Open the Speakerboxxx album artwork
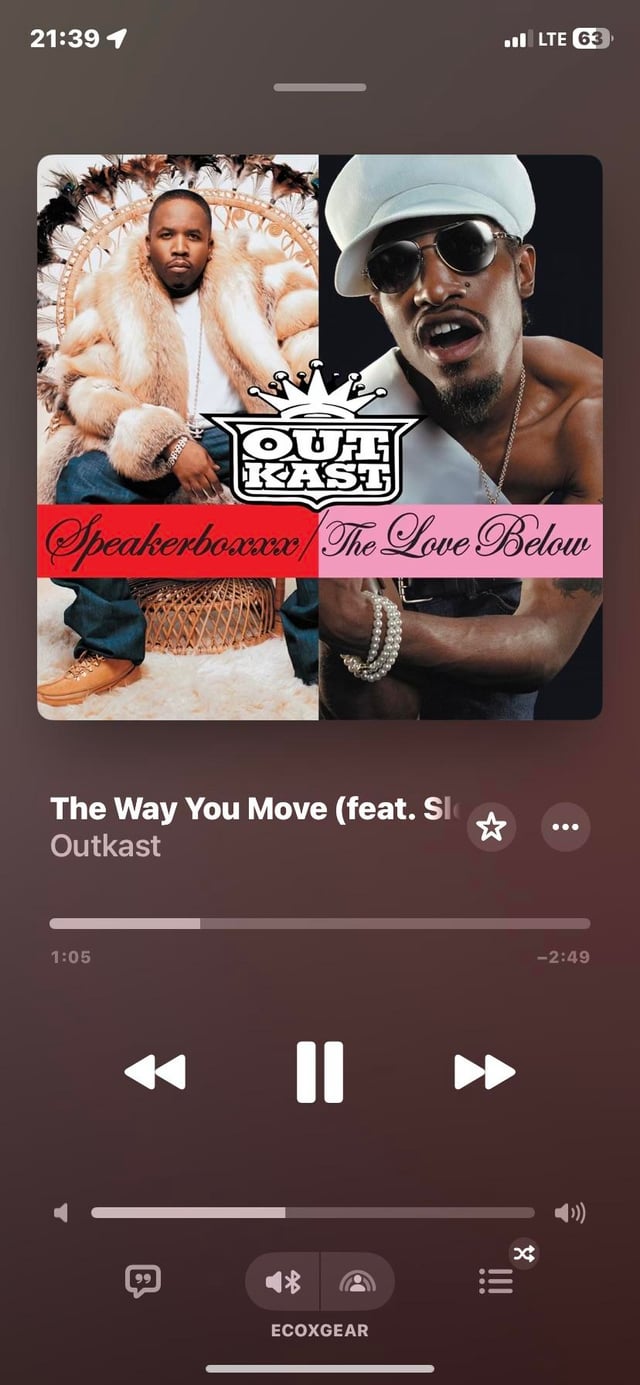640x1385 pixels. (x=320, y=437)
